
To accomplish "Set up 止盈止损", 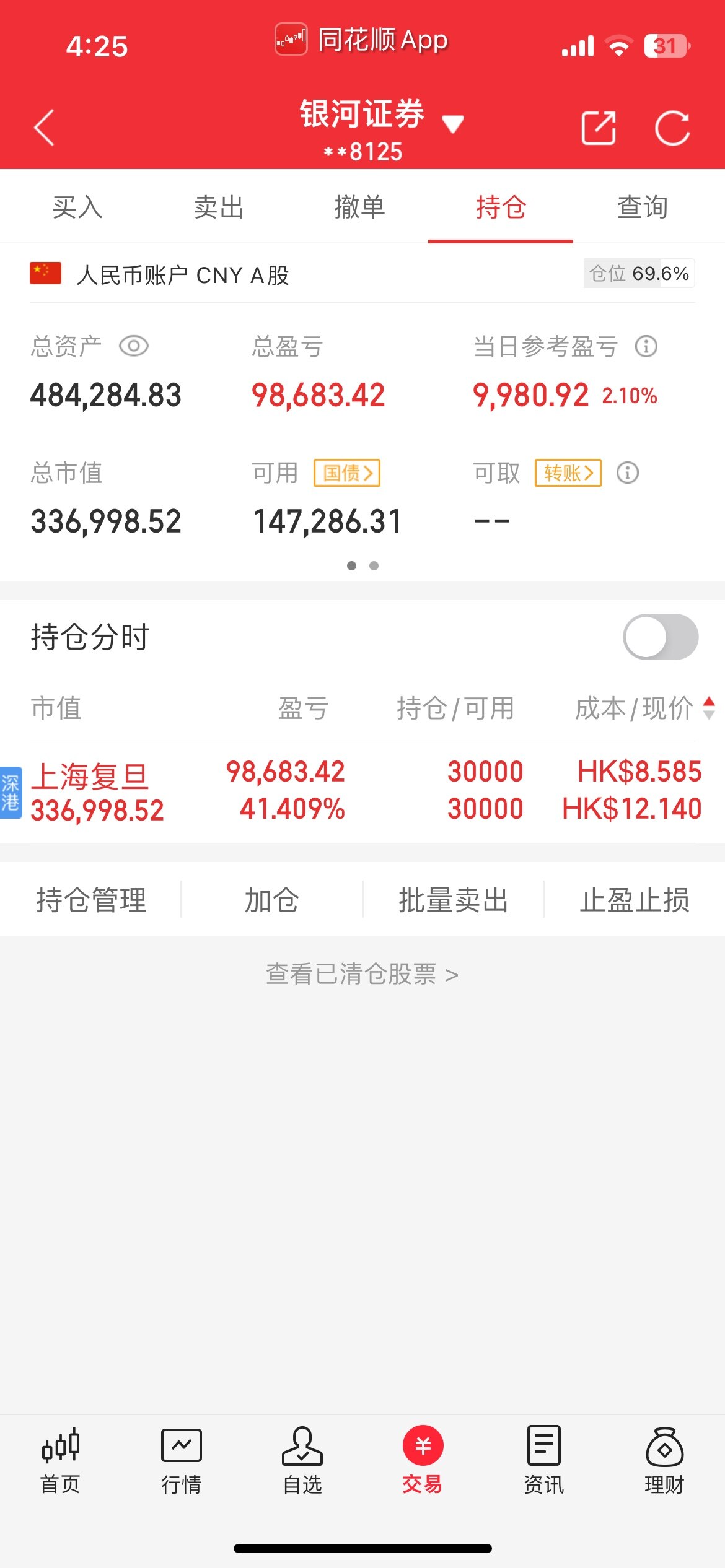I will [x=635, y=900].
